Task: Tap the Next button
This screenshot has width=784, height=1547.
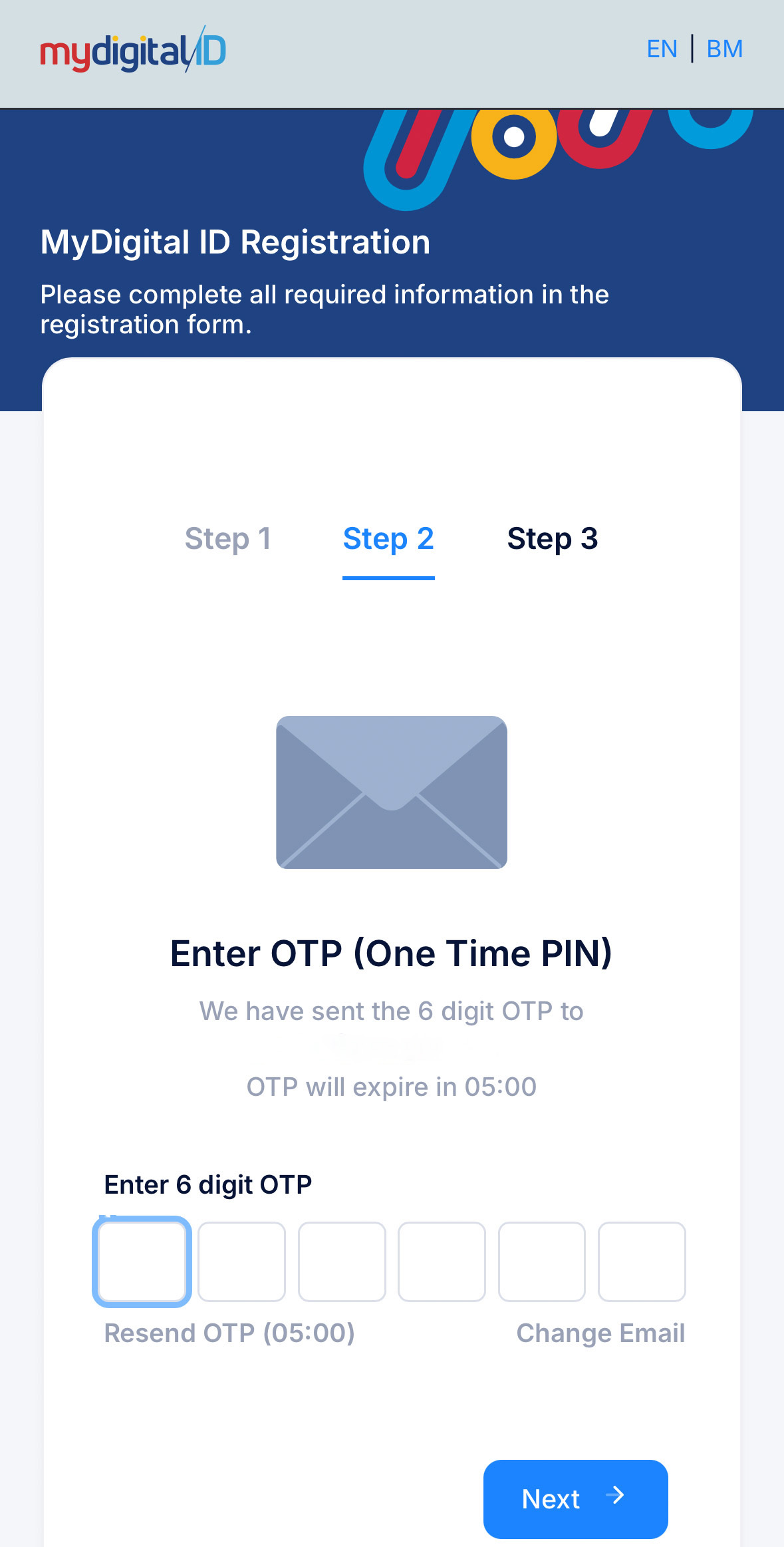Action: (575, 1499)
